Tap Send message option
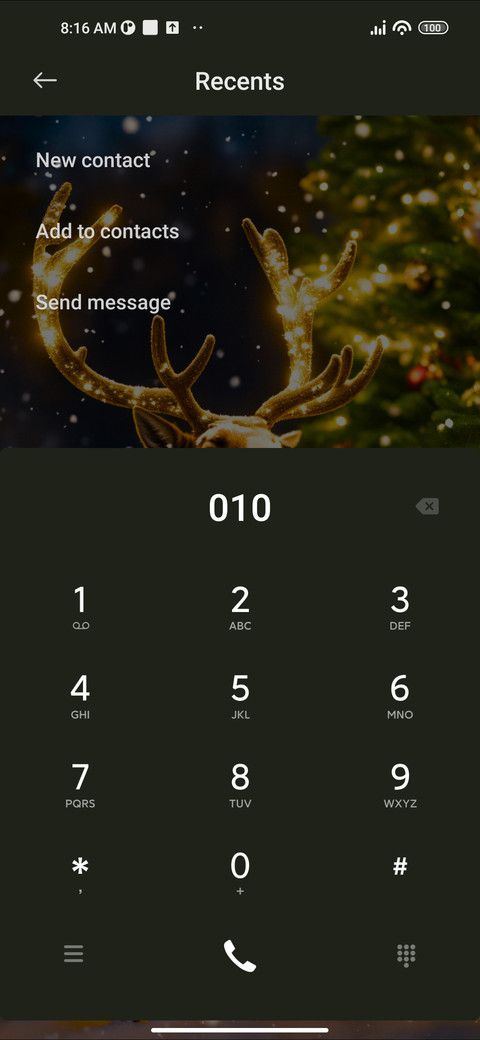Viewport: 480px width, 1040px height. tap(103, 302)
